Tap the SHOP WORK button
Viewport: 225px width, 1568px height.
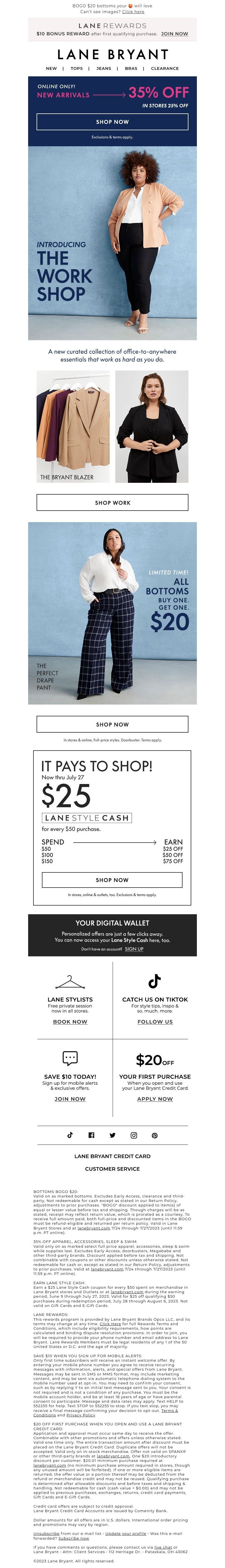[112, 503]
